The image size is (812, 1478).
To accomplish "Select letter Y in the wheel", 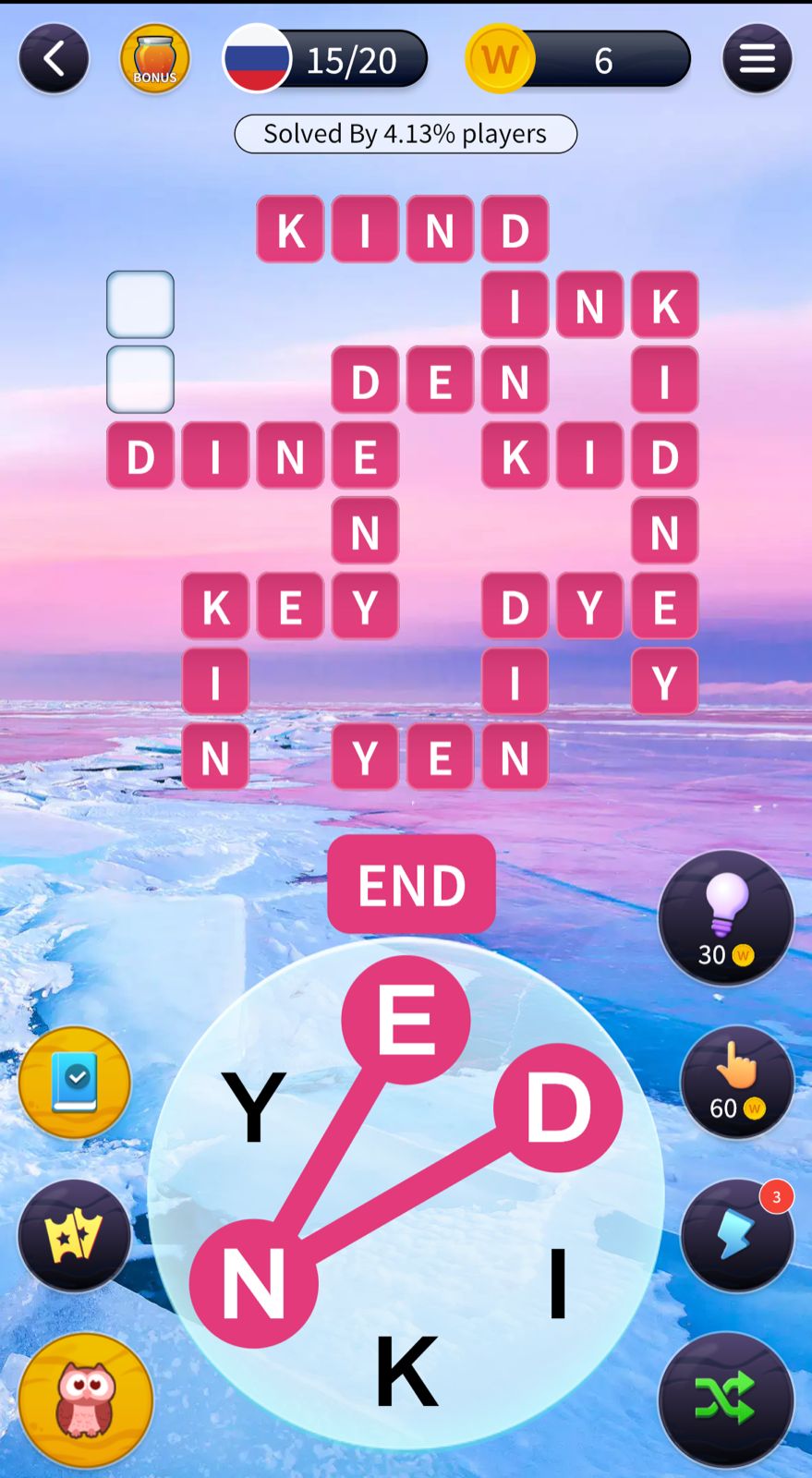I will pos(253,1107).
